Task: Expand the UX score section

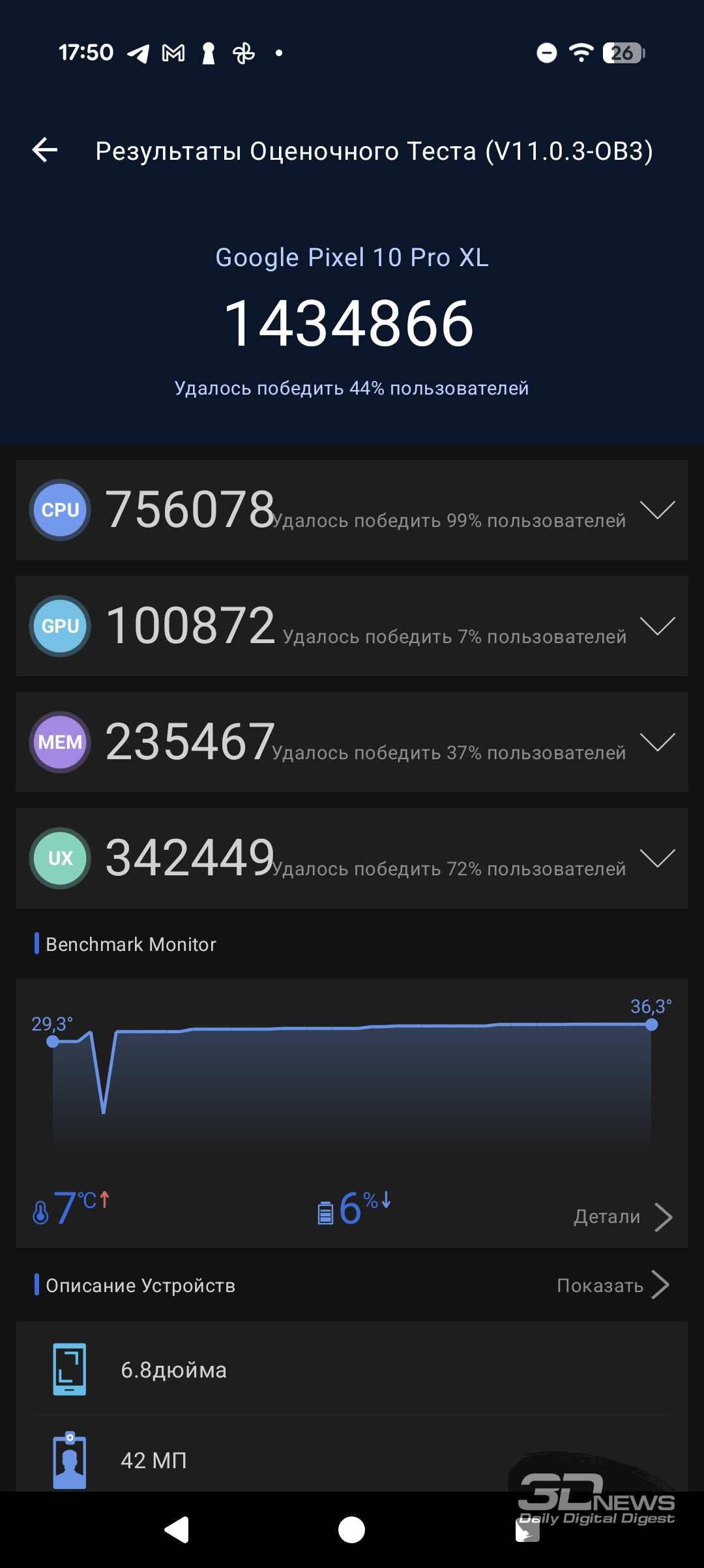Action: pos(657,858)
